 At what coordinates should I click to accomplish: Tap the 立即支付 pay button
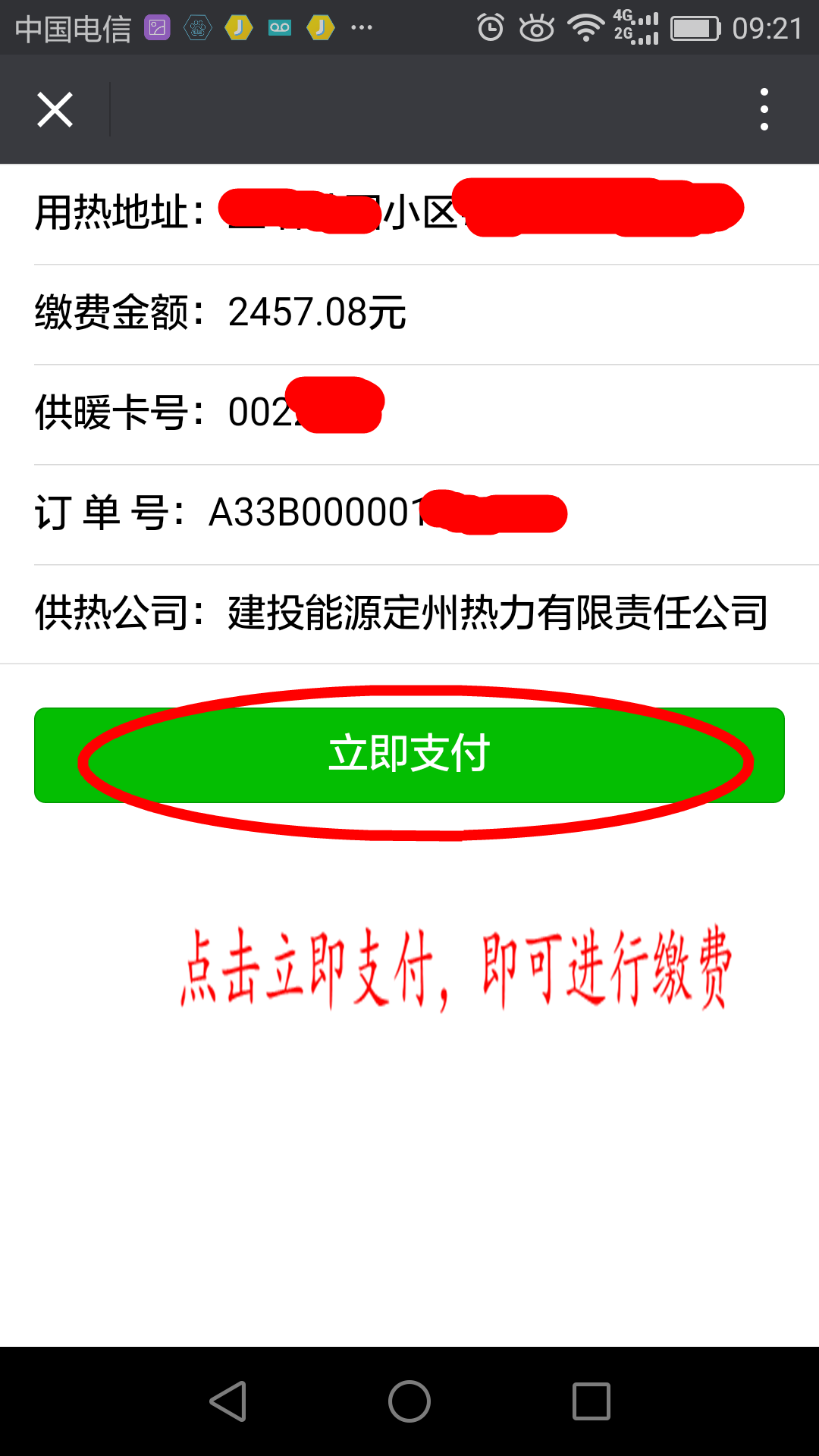click(409, 755)
